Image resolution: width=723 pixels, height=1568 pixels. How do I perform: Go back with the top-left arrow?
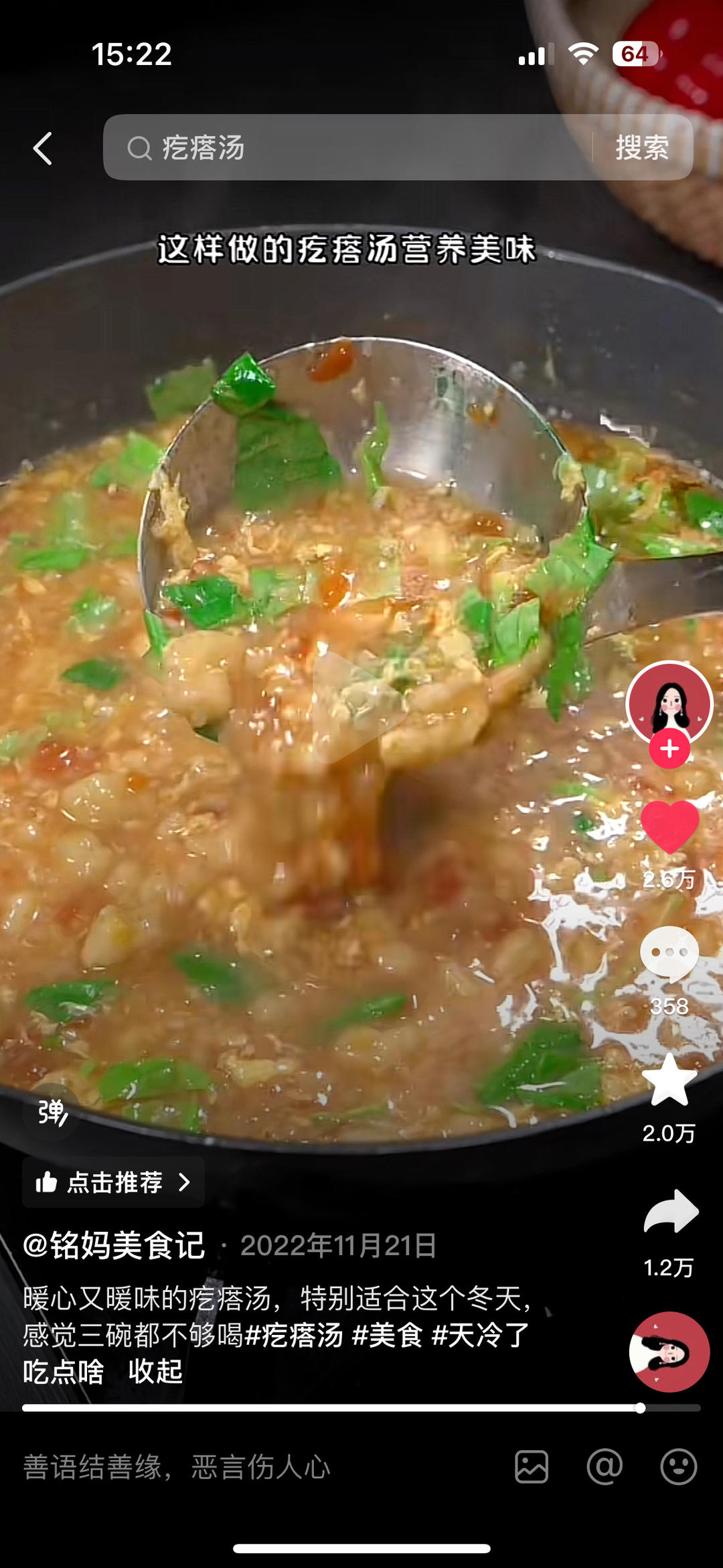pos(43,148)
